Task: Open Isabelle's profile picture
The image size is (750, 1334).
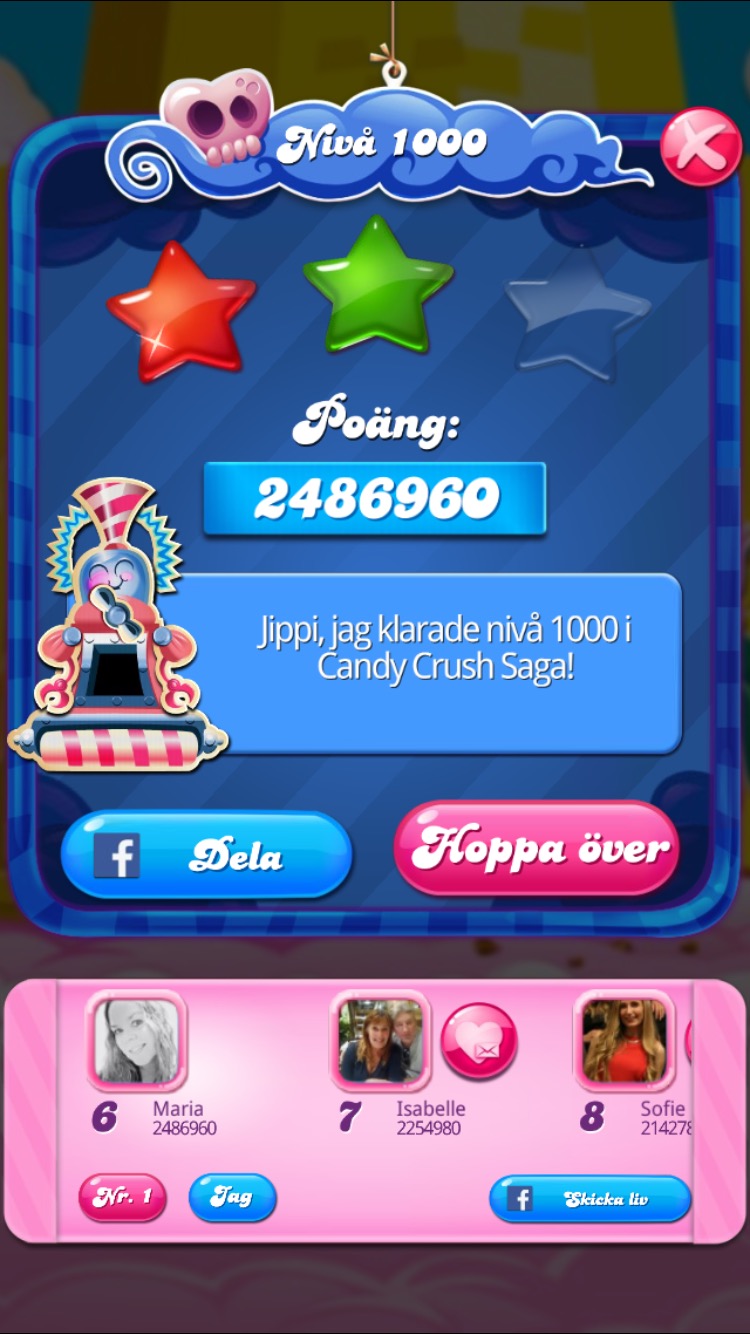Action: pos(380,1040)
